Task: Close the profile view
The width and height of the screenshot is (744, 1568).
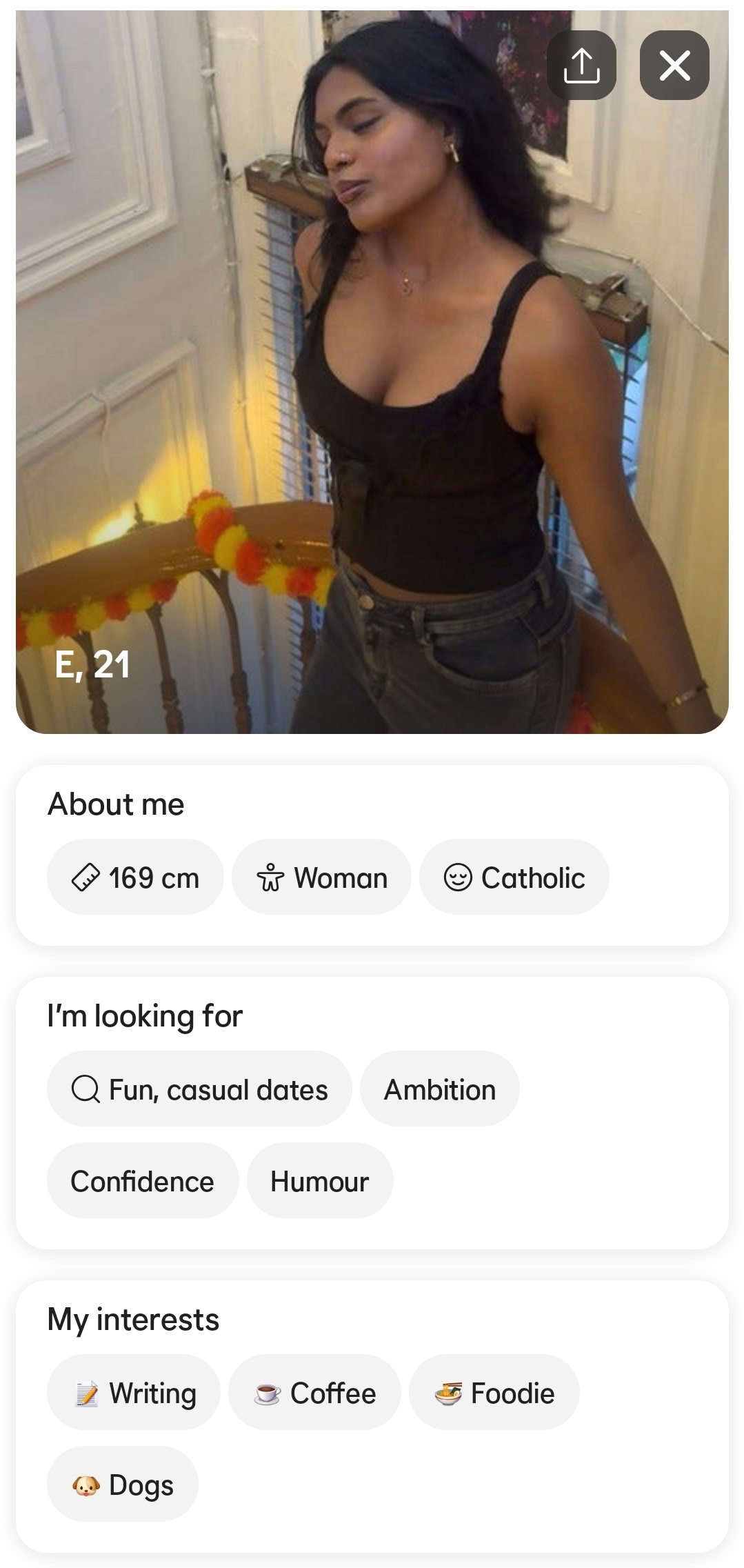Action: (674, 66)
